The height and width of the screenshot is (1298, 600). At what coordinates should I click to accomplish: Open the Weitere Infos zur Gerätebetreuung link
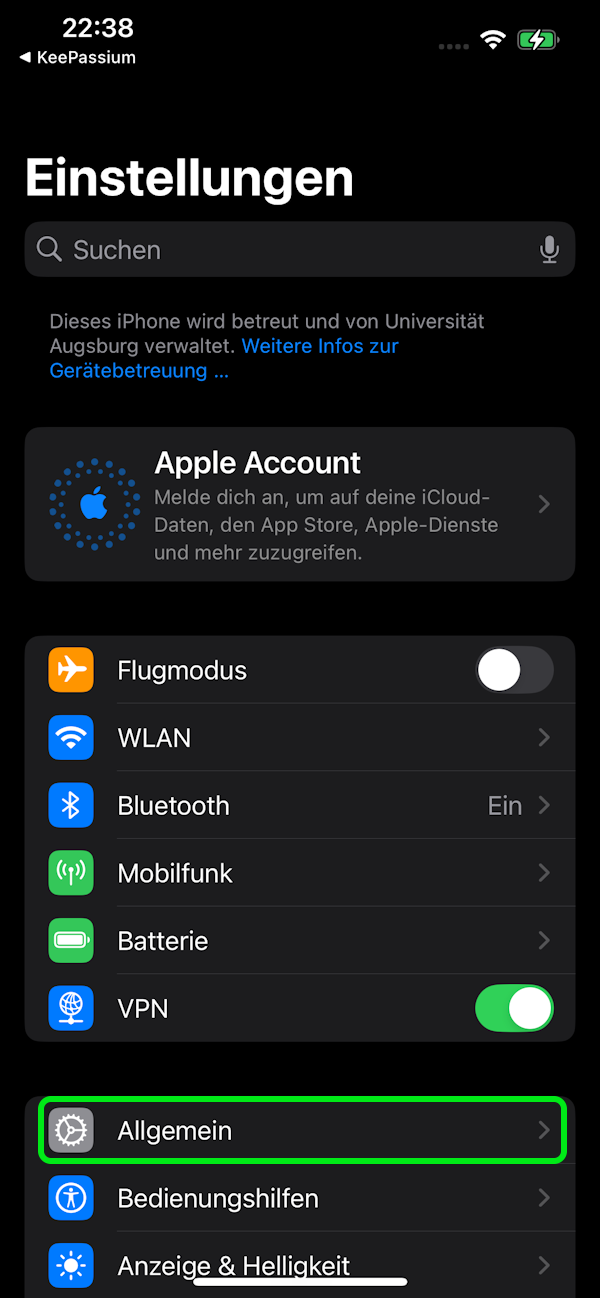point(320,347)
